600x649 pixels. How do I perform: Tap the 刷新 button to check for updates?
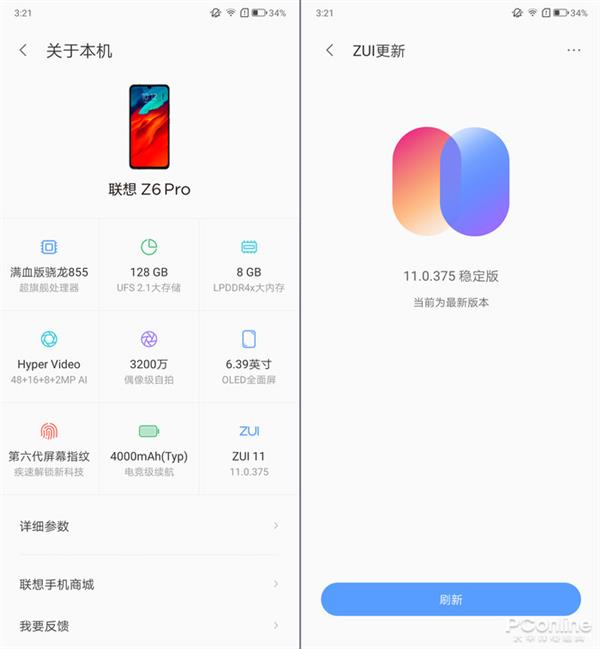(450, 599)
